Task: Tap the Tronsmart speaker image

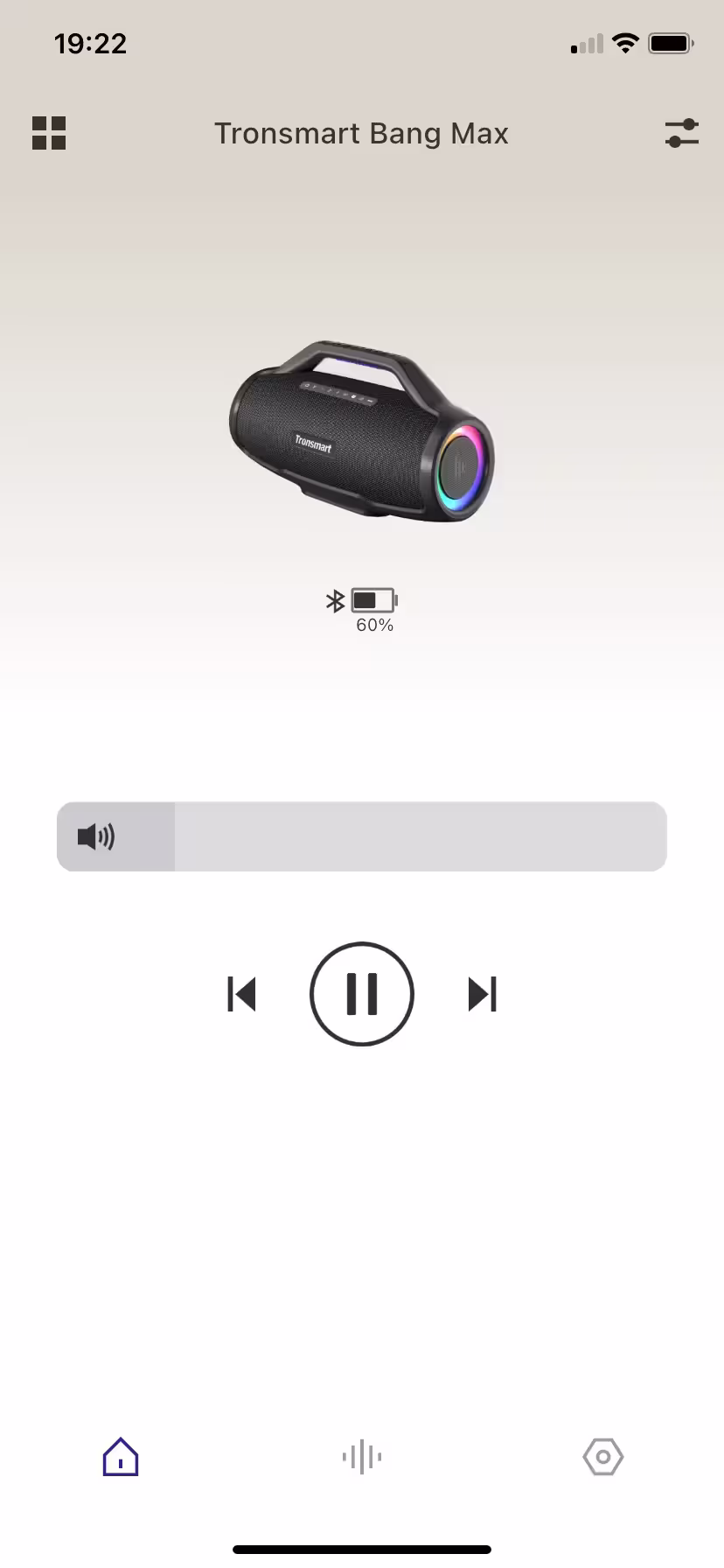Action: pyautogui.click(x=362, y=431)
